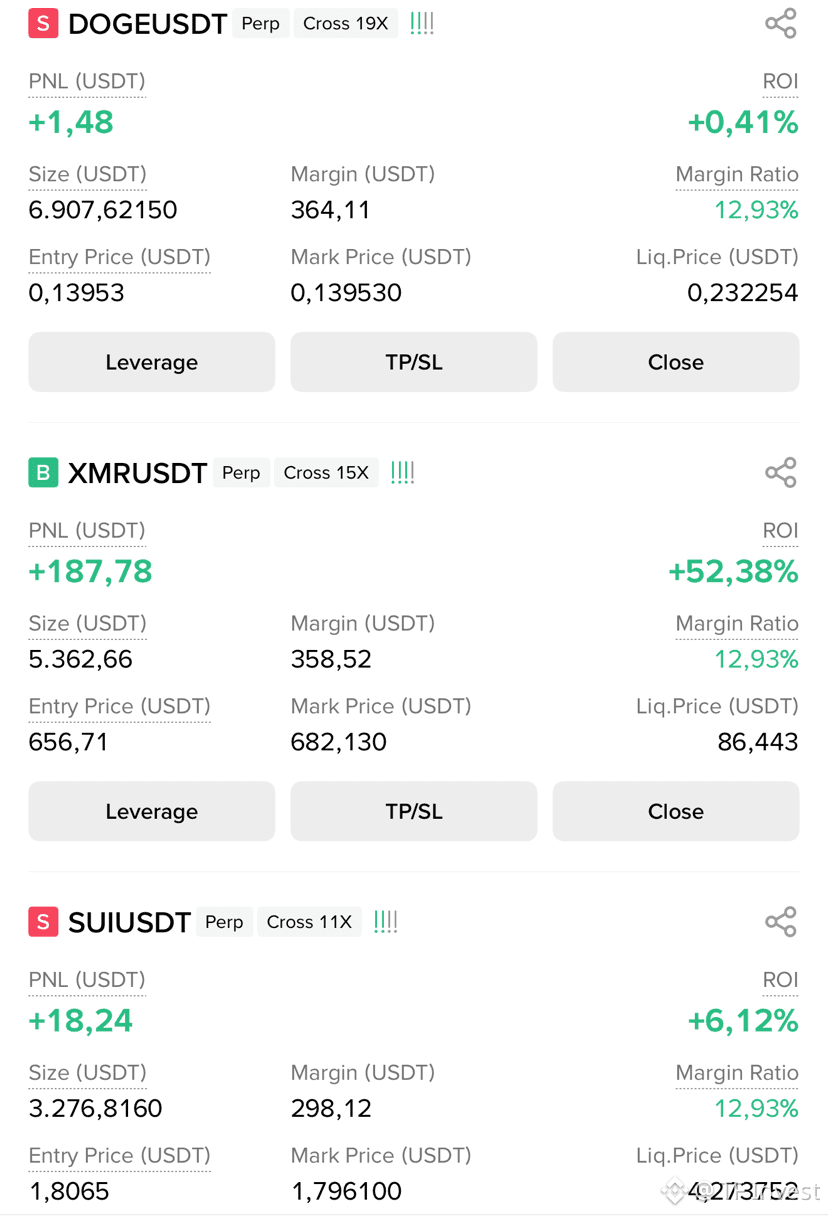
Task: Open the candlestick chart for DOGEUSDT
Action: pyautogui.click(x=421, y=23)
